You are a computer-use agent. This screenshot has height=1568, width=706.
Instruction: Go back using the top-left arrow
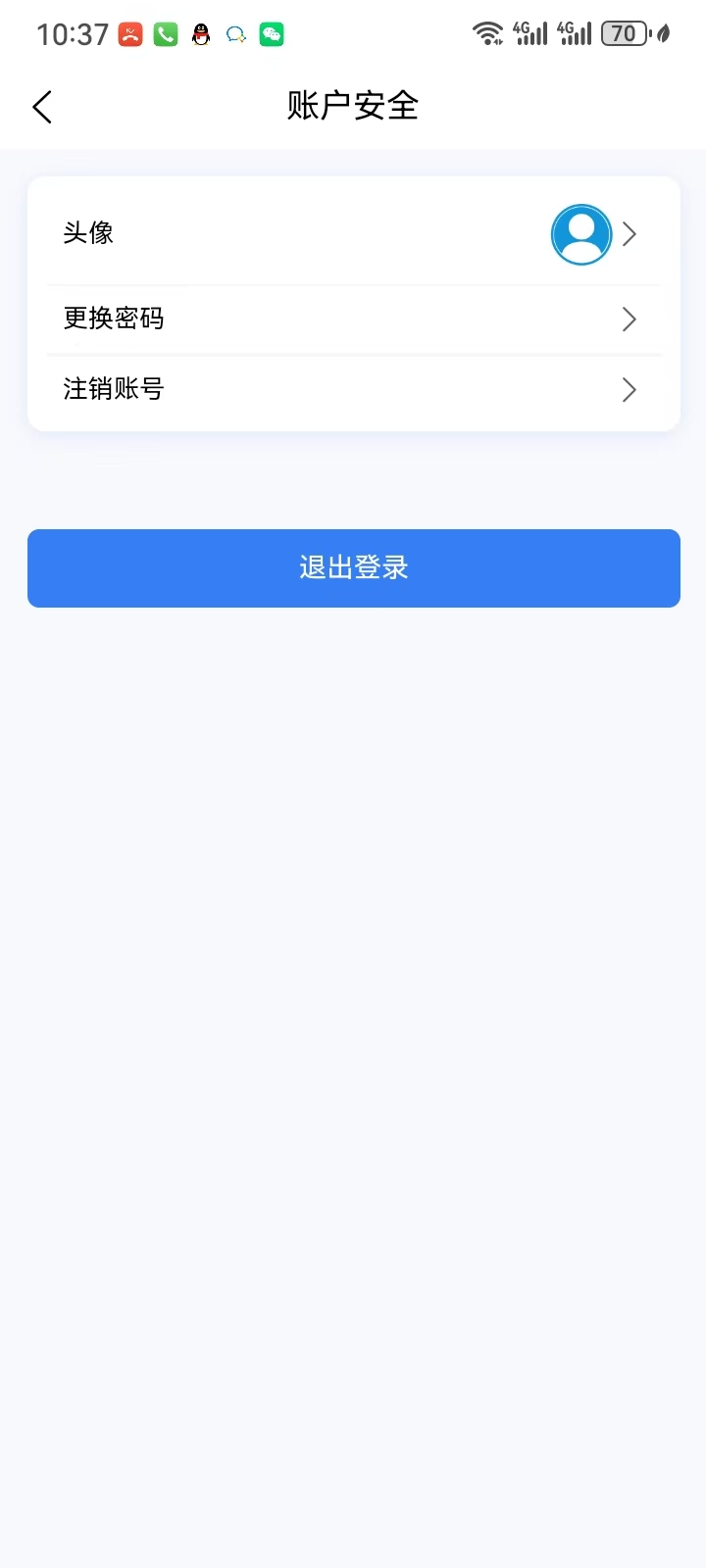point(42,107)
